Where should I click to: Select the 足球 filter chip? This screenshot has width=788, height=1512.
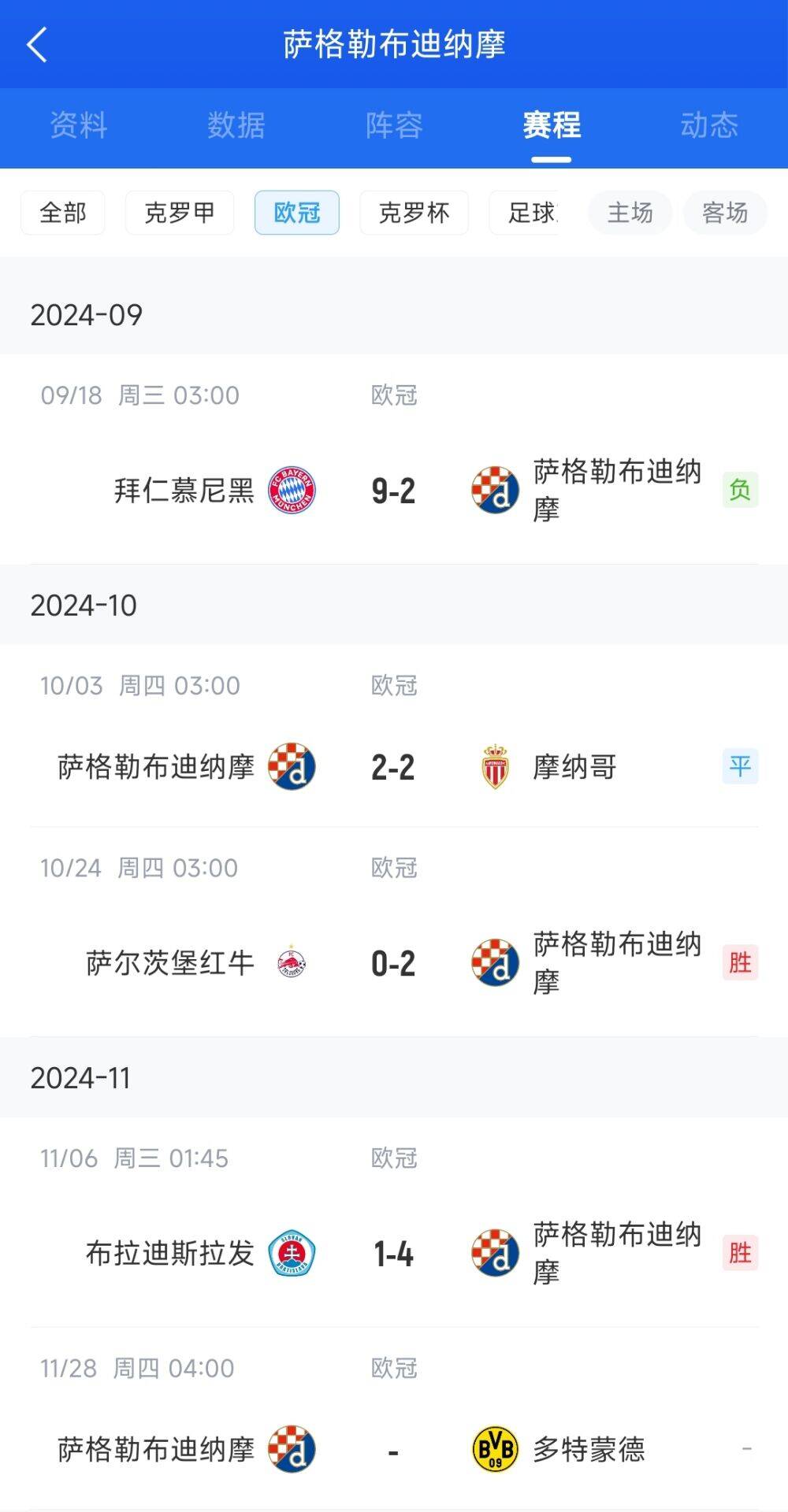click(x=524, y=213)
